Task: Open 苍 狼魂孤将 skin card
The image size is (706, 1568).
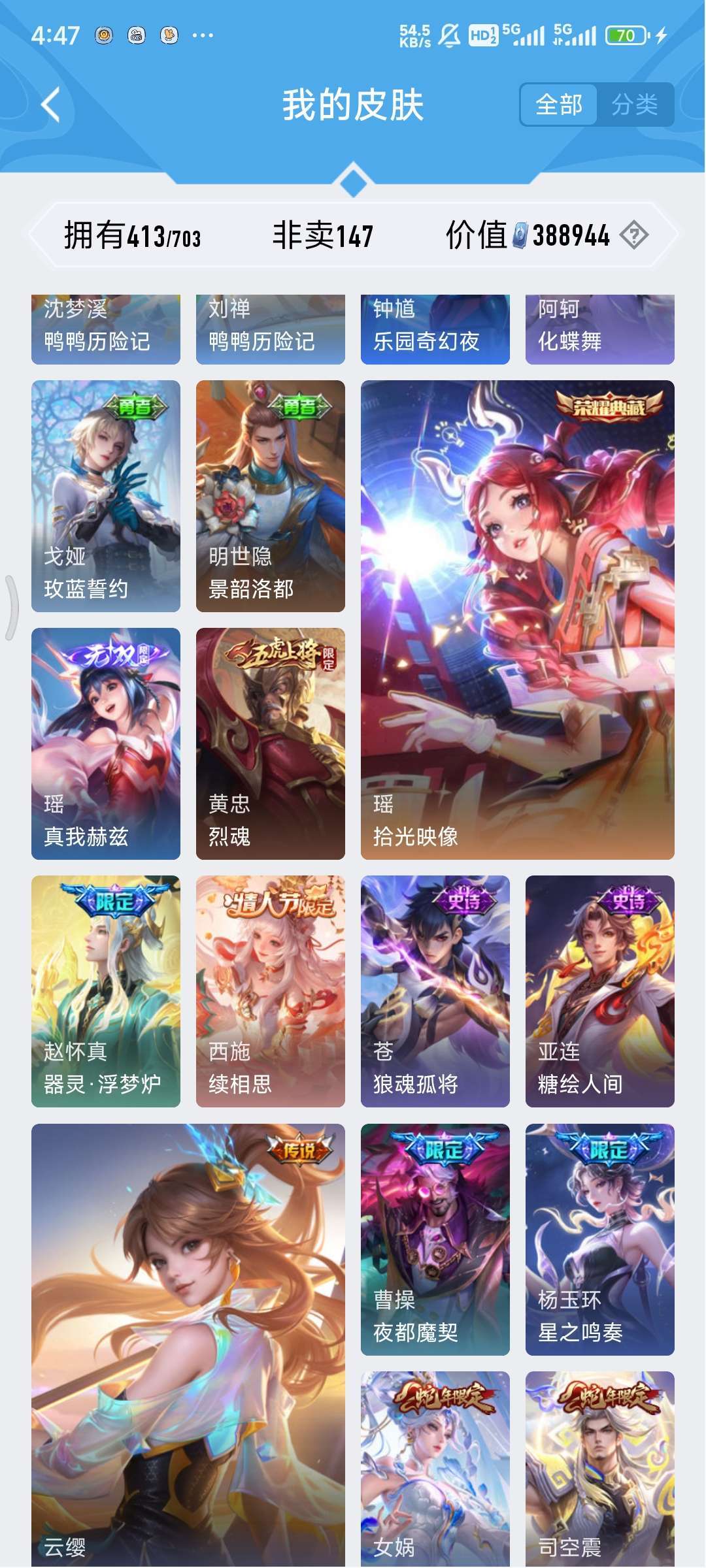Action: [x=435, y=991]
